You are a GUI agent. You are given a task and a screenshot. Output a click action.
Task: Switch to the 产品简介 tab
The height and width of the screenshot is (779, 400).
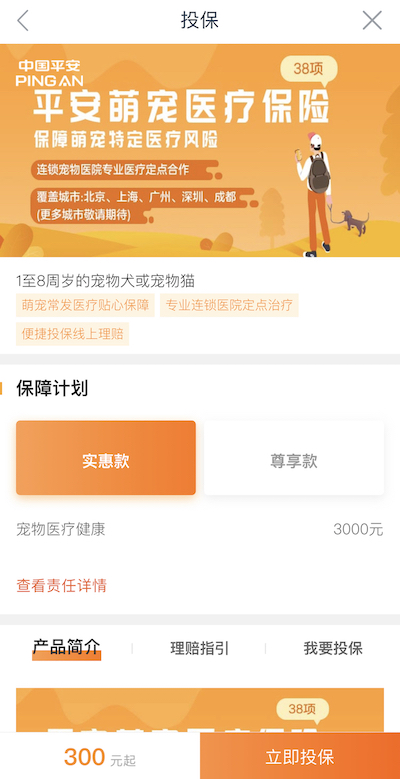pos(67,648)
